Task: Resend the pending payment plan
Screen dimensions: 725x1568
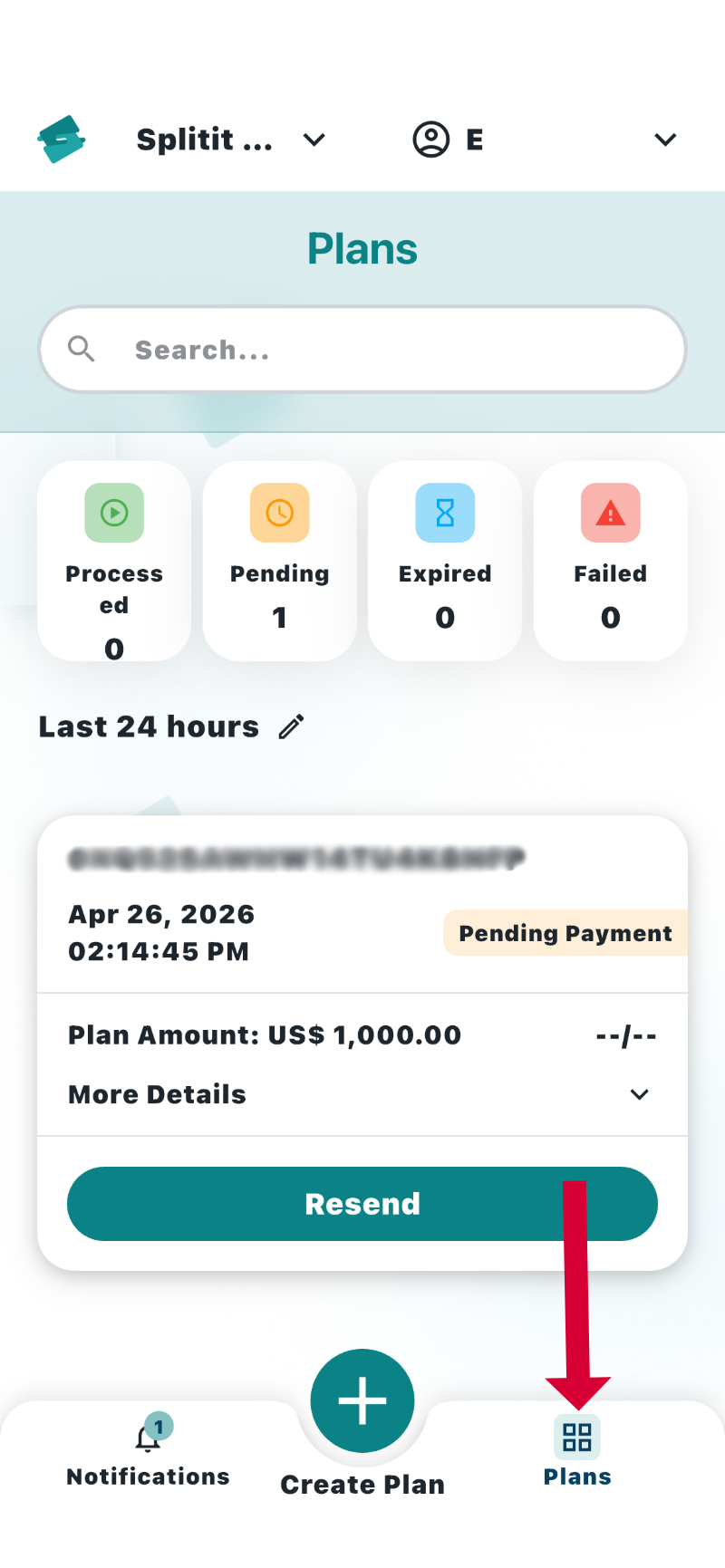Action: 362,1204
